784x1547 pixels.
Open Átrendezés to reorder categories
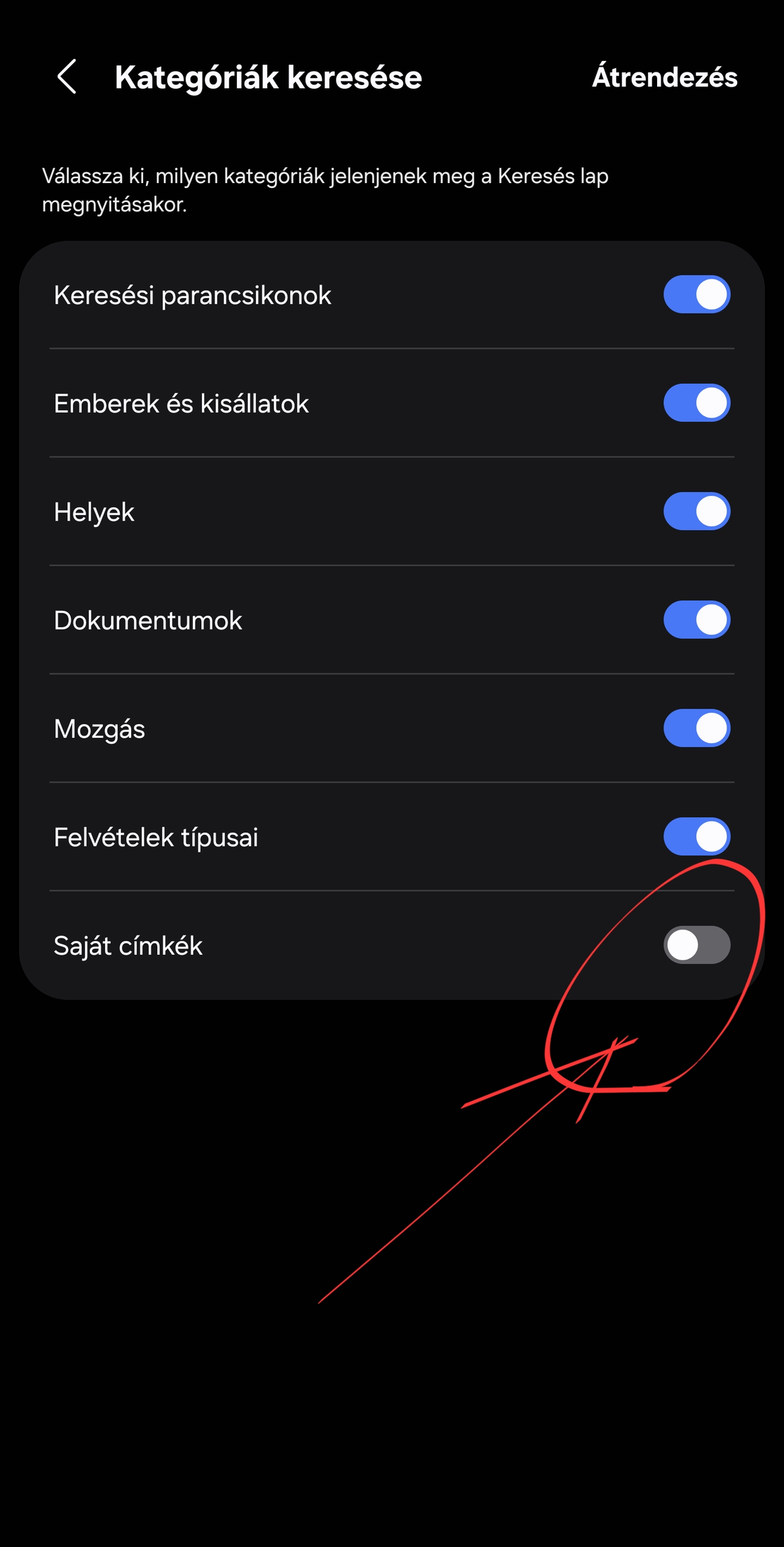pos(664,77)
